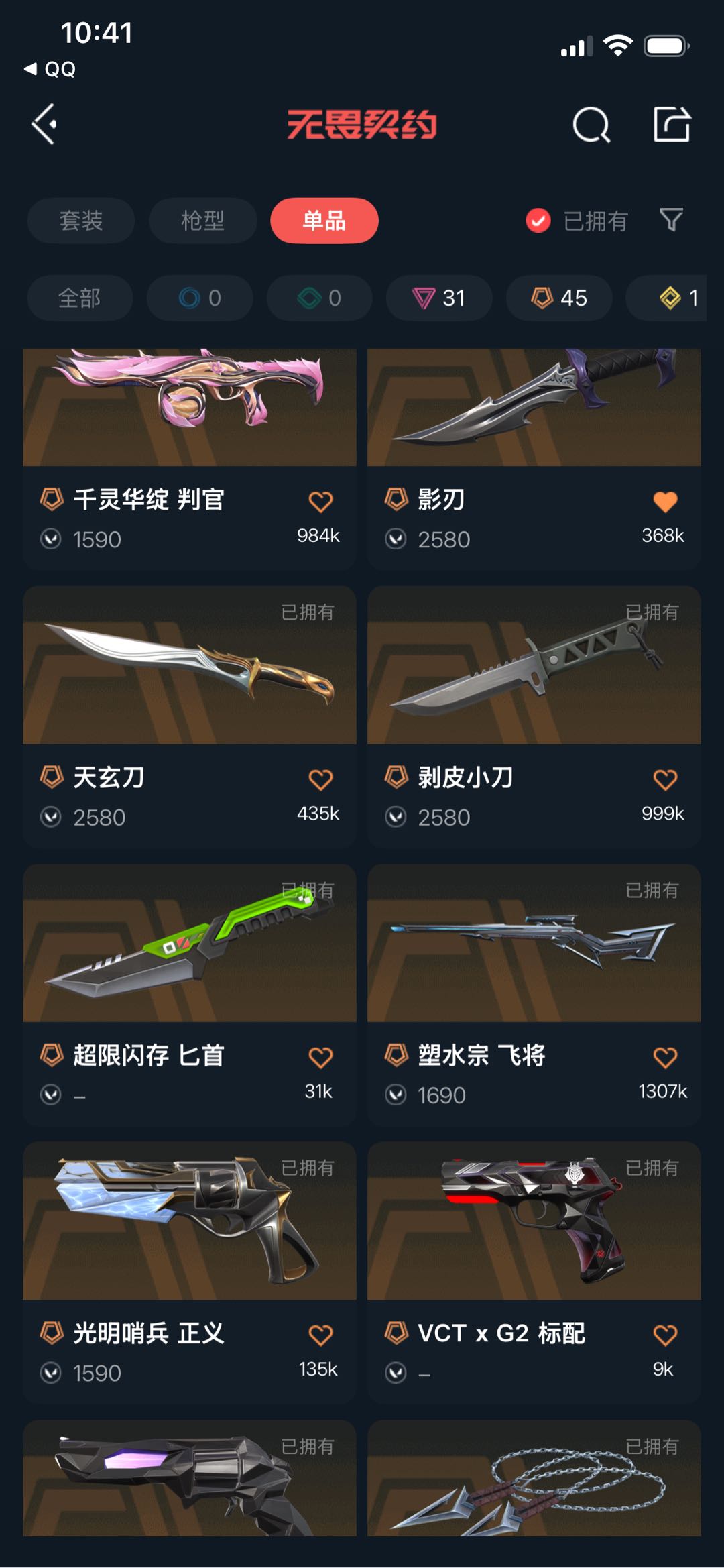Like the VCT x G2 标配 skin
Image resolution: width=724 pixels, height=1568 pixels.
point(665,1335)
